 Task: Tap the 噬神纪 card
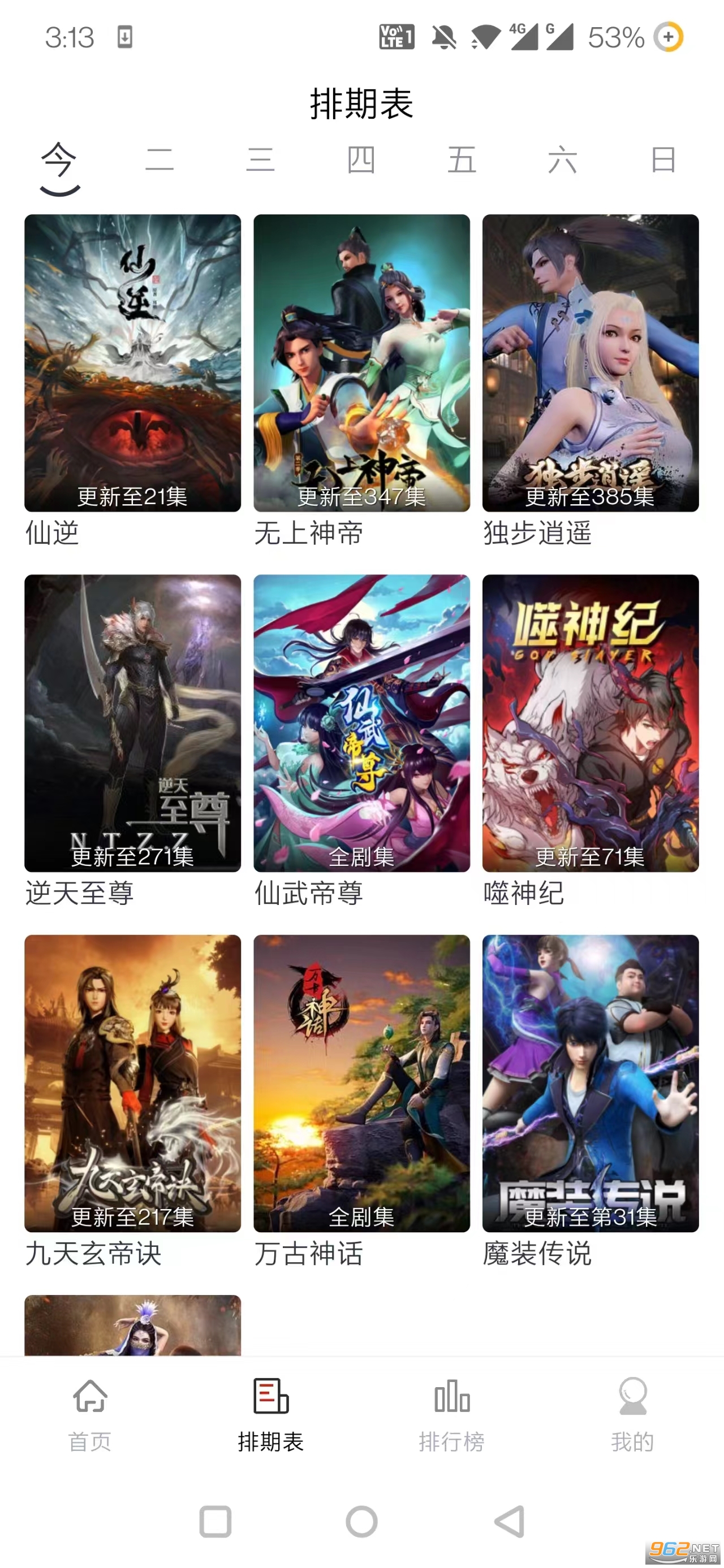pos(590,723)
